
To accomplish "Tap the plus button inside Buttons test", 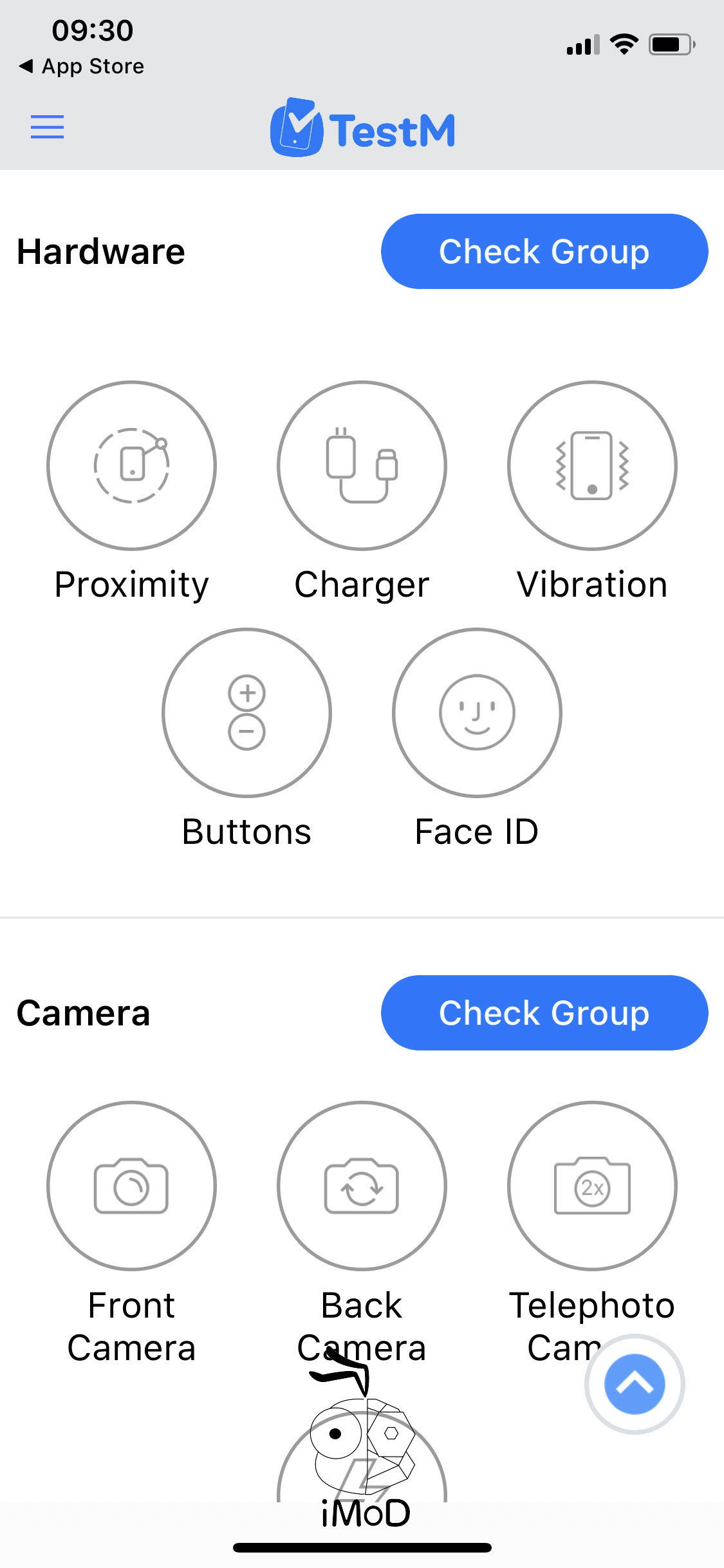I will point(246,693).
